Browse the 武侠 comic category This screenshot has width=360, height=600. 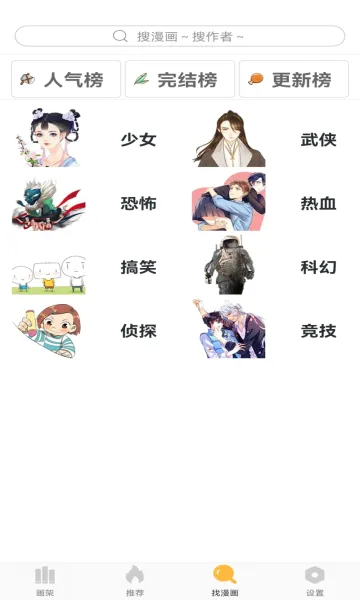click(270, 139)
